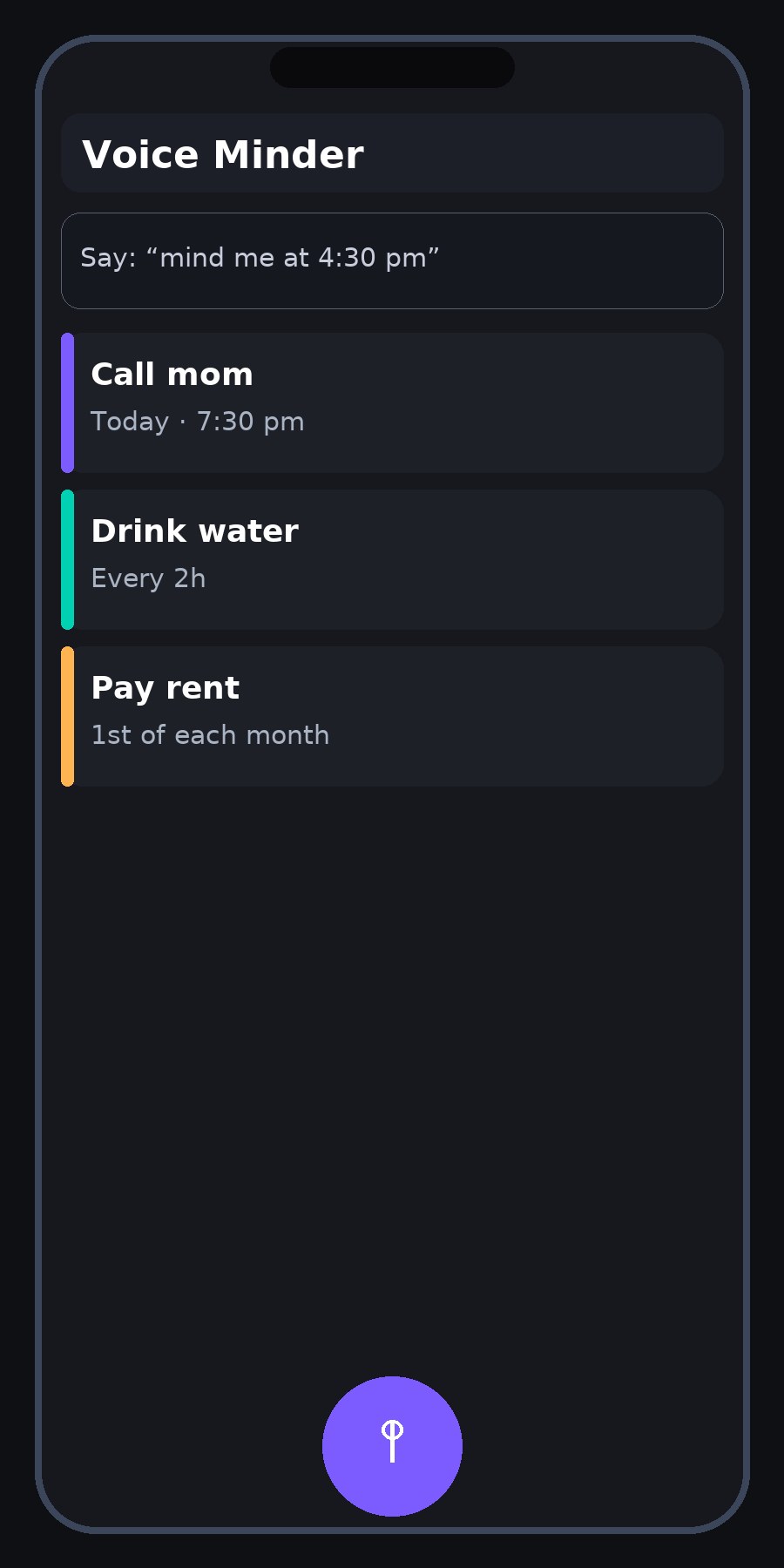Click the phone notch status area

pyautogui.click(x=392, y=66)
